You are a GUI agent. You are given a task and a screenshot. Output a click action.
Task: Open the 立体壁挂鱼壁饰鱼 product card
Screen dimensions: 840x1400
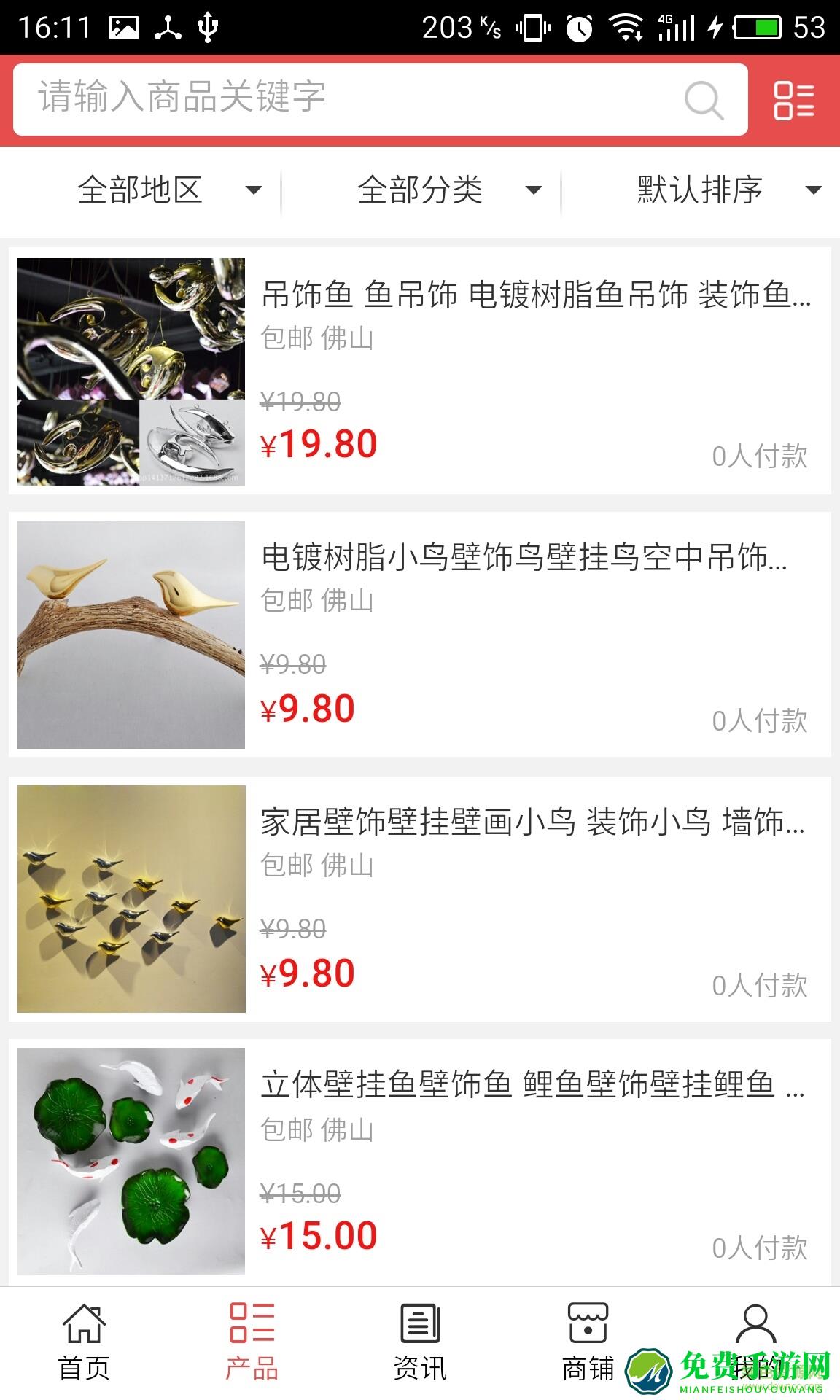(532, 1085)
